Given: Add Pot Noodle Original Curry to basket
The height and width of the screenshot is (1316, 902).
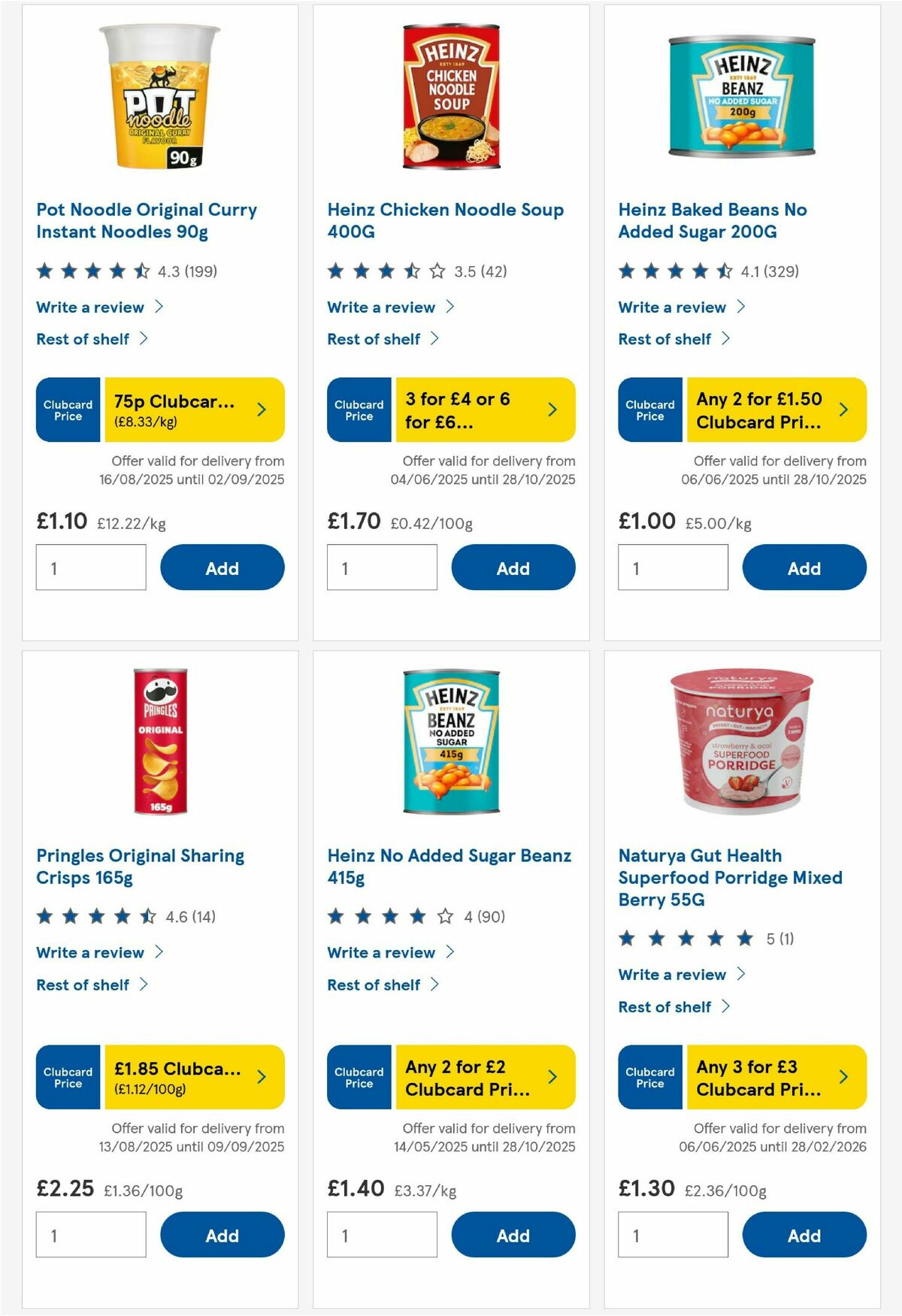Looking at the screenshot, I should [x=221, y=567].
